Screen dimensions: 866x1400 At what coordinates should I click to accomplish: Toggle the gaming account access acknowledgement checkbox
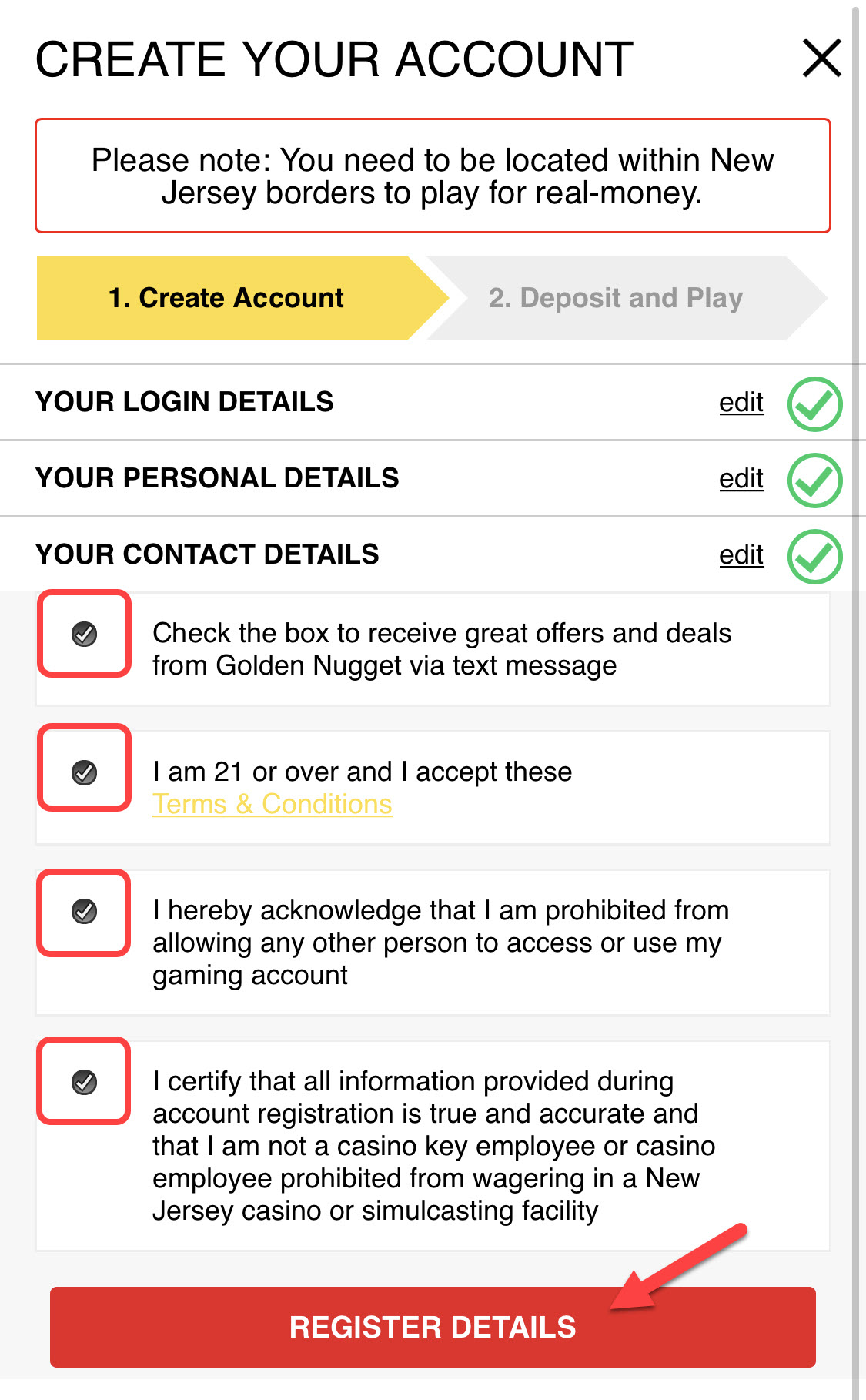pyautogui.click(x=85, y=911)
